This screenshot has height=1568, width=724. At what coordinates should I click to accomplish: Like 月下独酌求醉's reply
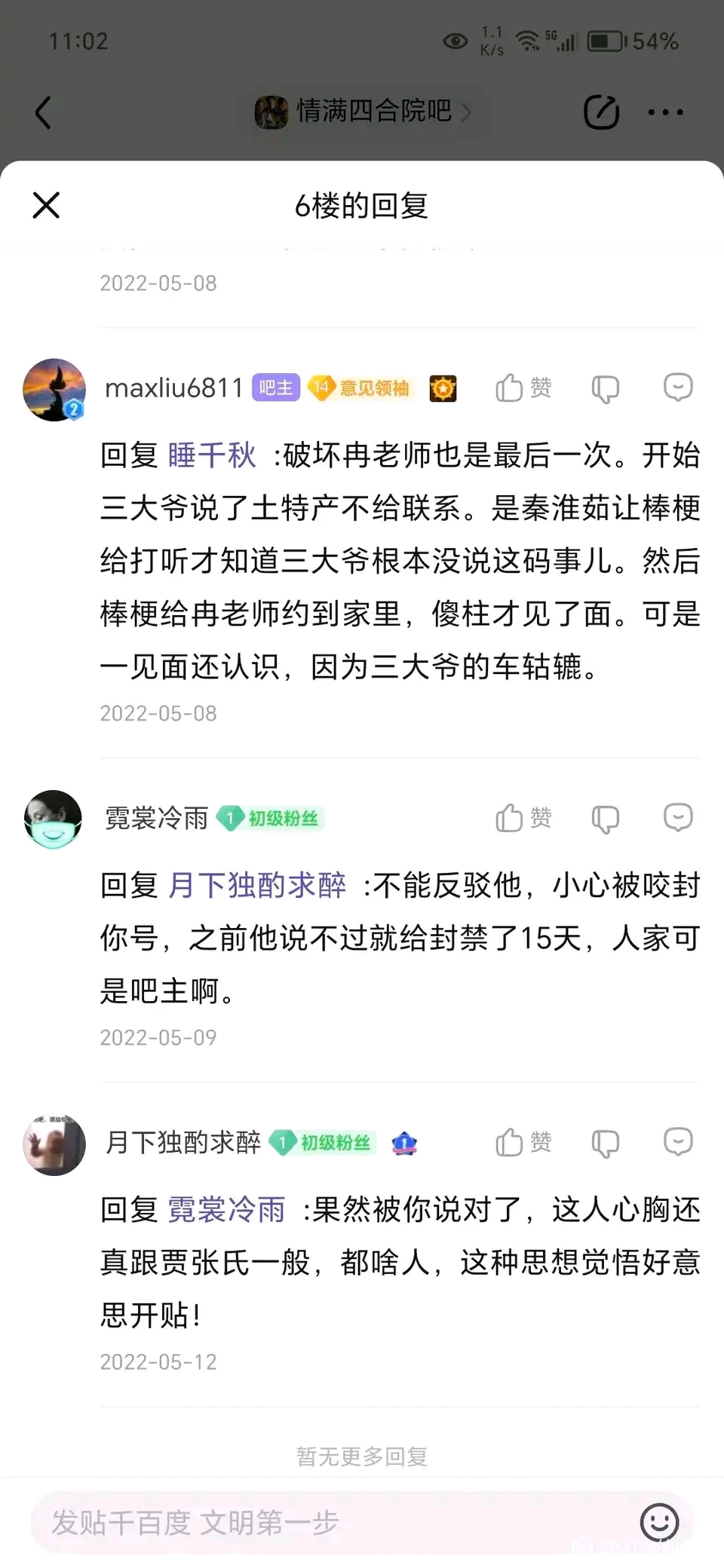[x=523, y=1142]
